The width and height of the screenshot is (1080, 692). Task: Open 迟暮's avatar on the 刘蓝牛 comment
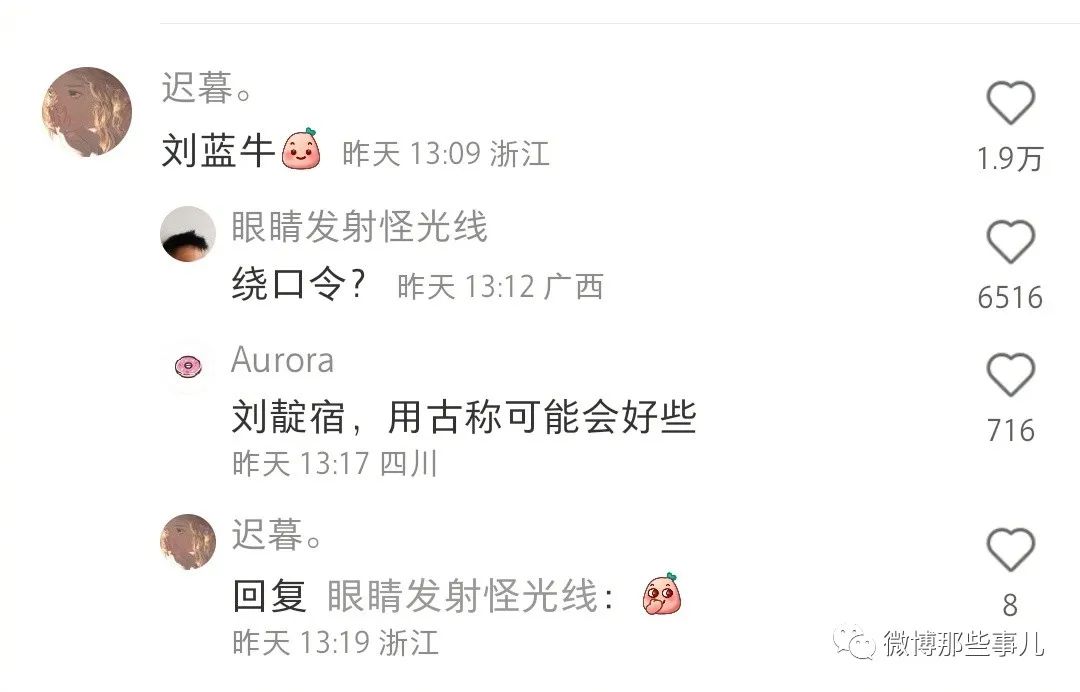[87, 112]
